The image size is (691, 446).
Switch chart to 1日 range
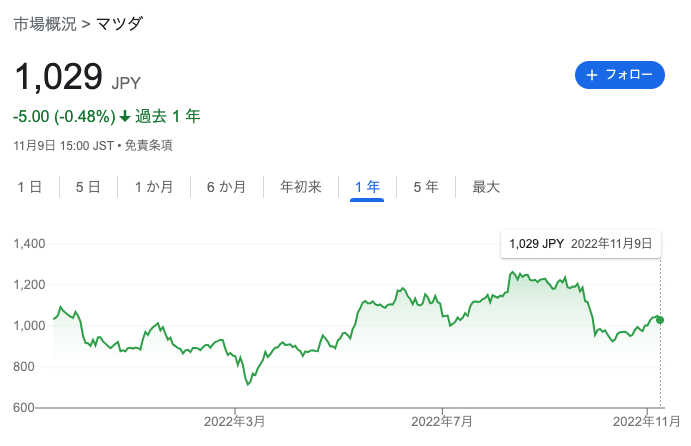[x=30, y=186]
